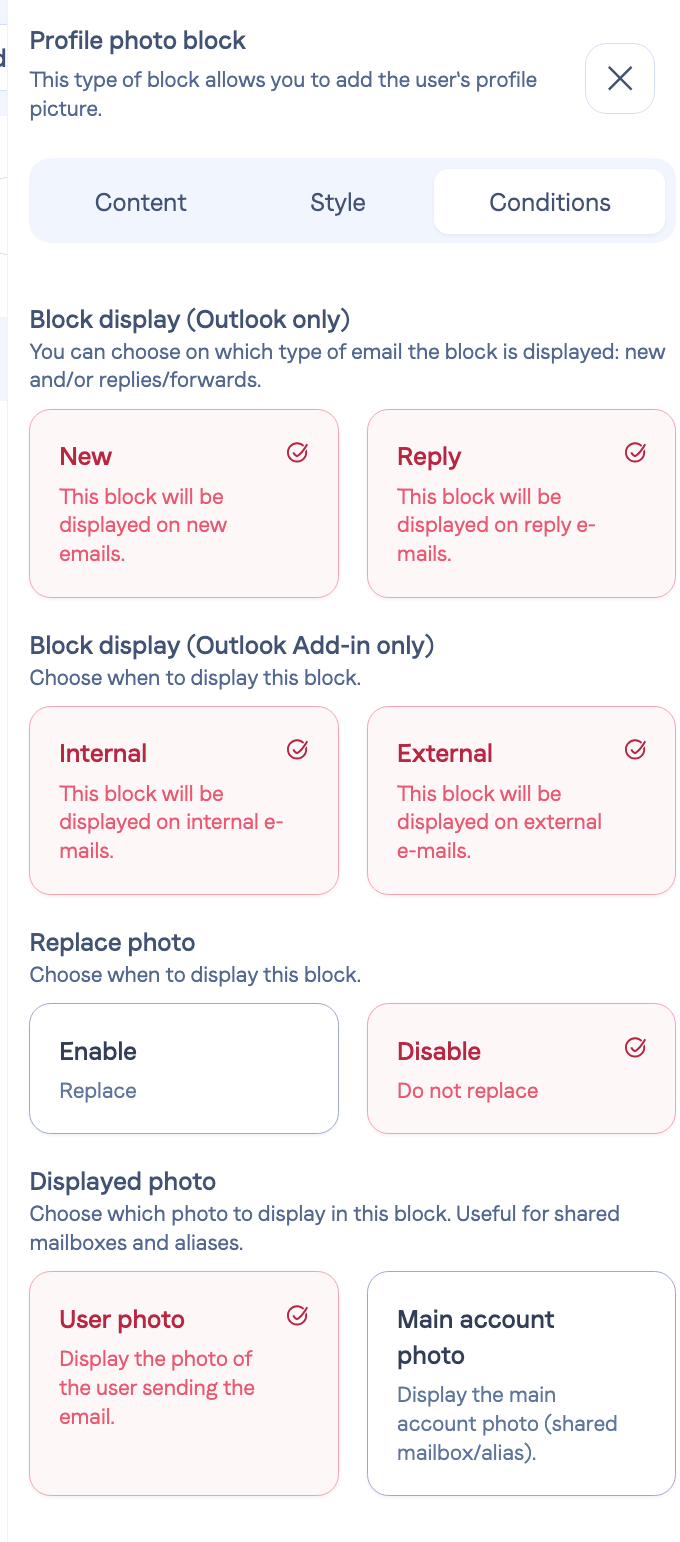Switch to the Style tab
The height and width of the screenshot is (1542, 680).
(338, 202)
